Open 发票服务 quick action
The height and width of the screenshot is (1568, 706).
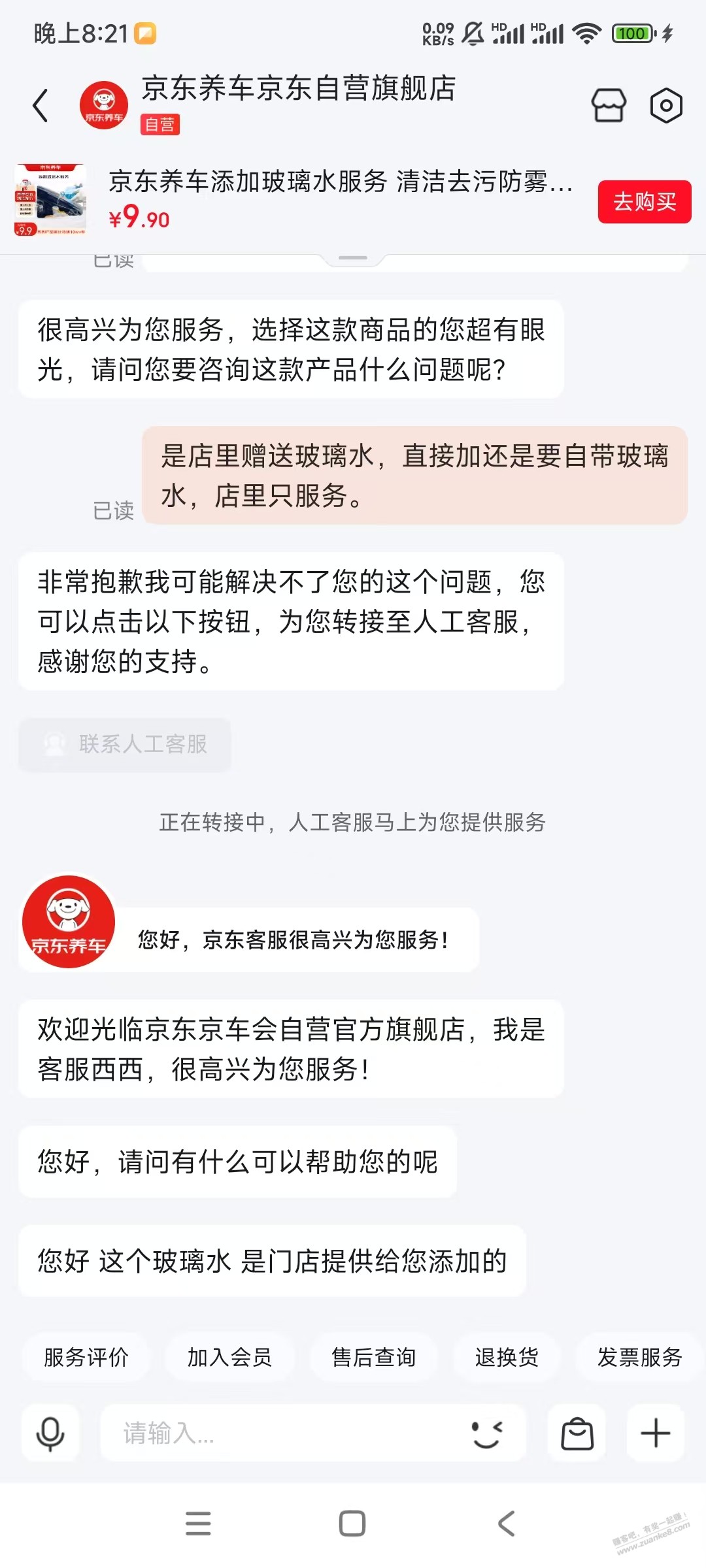click(639, 1358)
